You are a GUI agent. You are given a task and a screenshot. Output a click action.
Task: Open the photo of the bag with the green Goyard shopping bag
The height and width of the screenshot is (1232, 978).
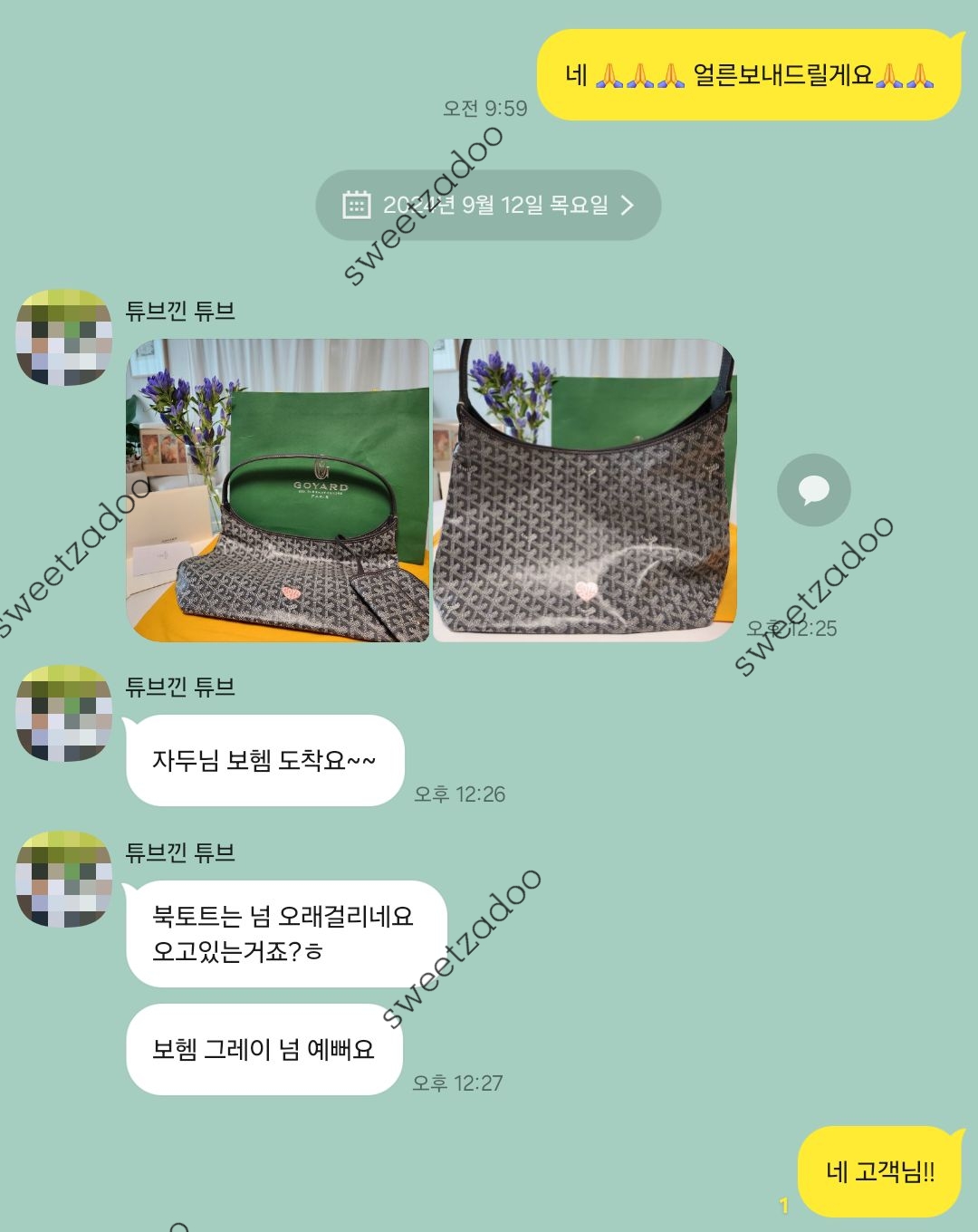click(x=277, y=490)
